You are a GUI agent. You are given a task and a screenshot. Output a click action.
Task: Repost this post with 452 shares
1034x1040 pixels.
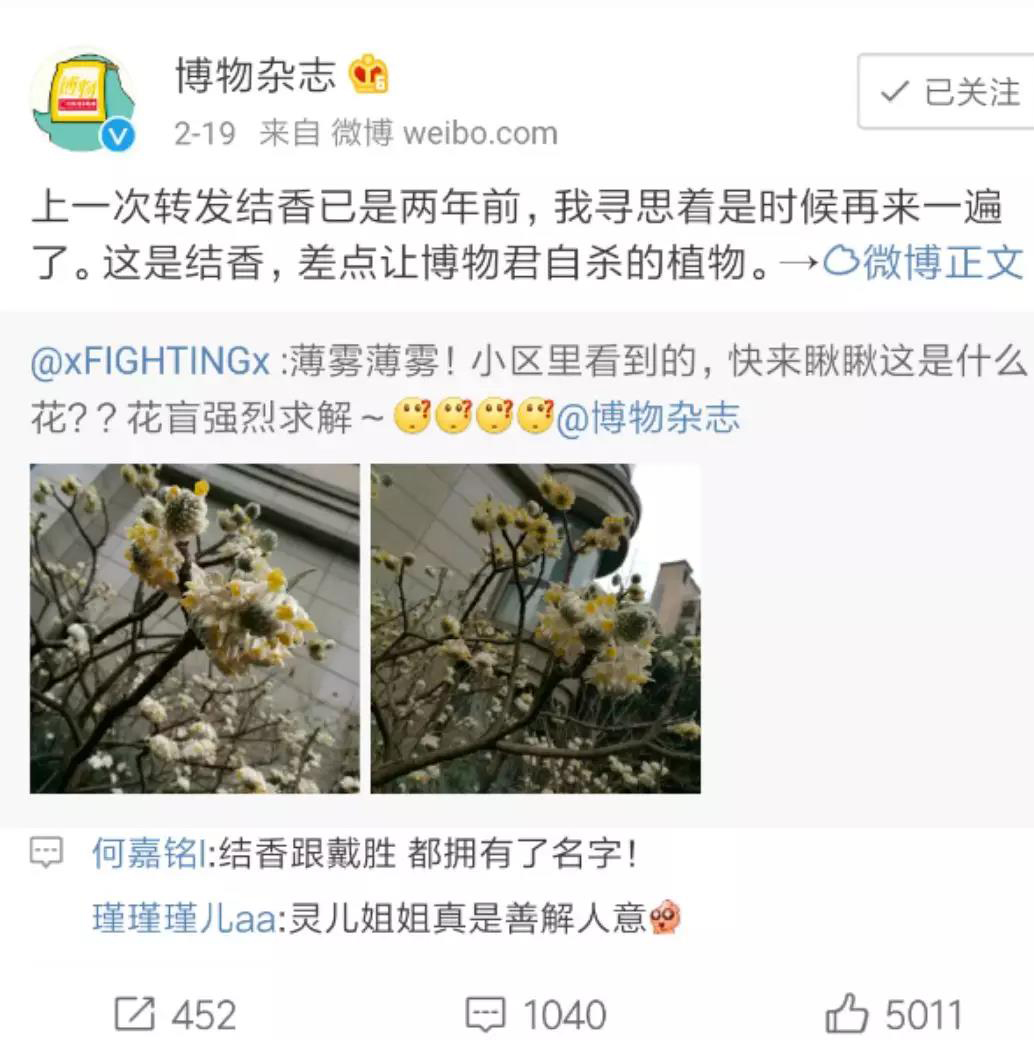[175, 1014]
